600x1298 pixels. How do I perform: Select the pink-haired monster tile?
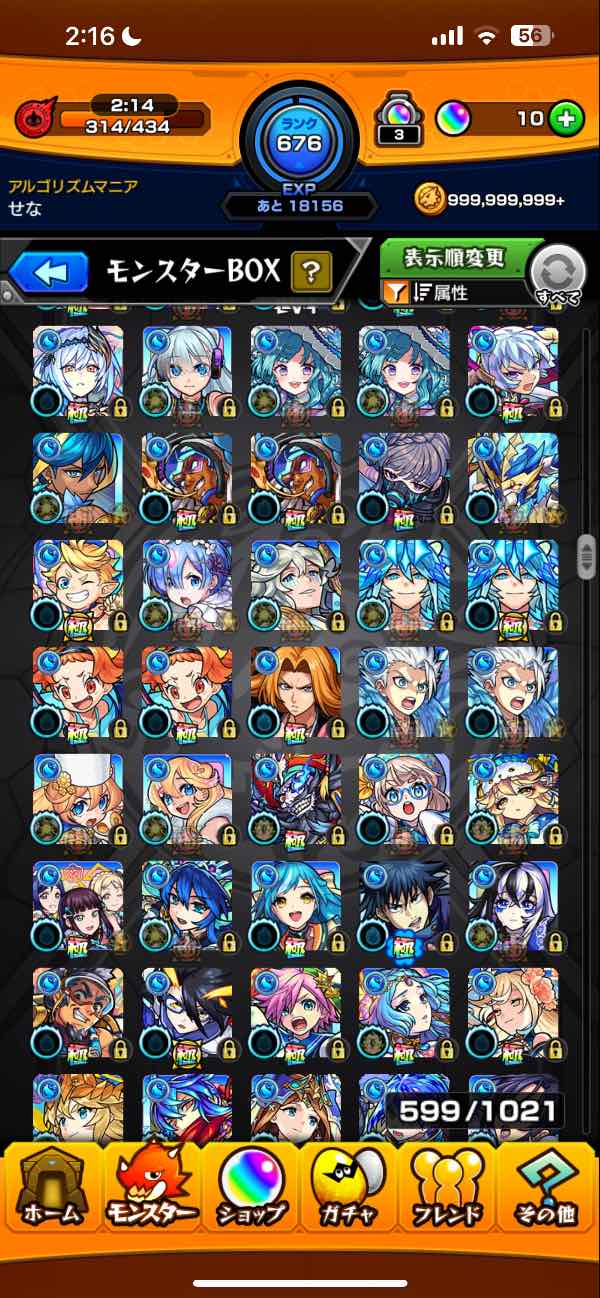tap(295, 1012)
